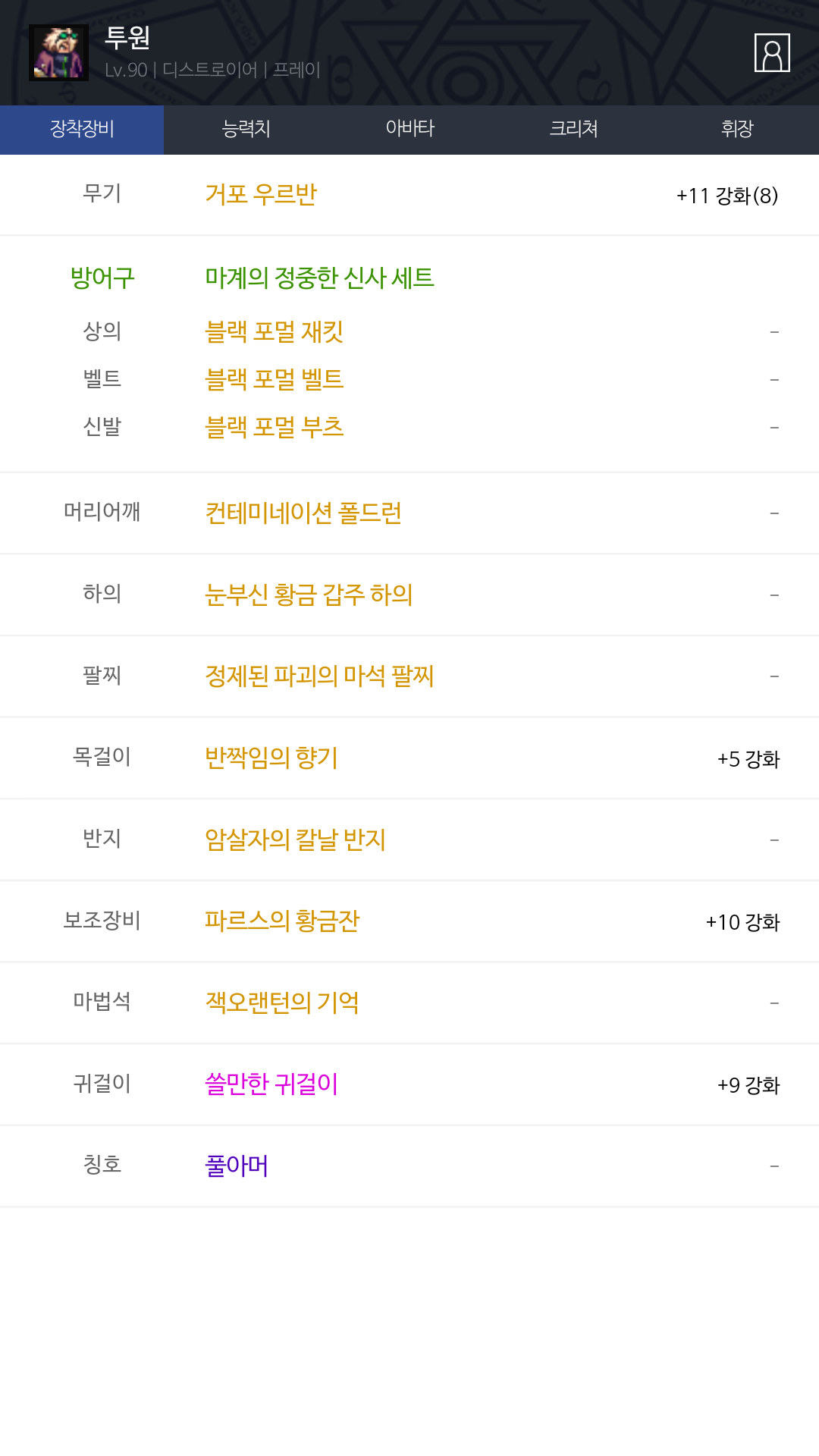Screen dimensions: 819x1456
Task: Open 블랙 포멀 벨트 item
Action: click(x=274, y=379)
